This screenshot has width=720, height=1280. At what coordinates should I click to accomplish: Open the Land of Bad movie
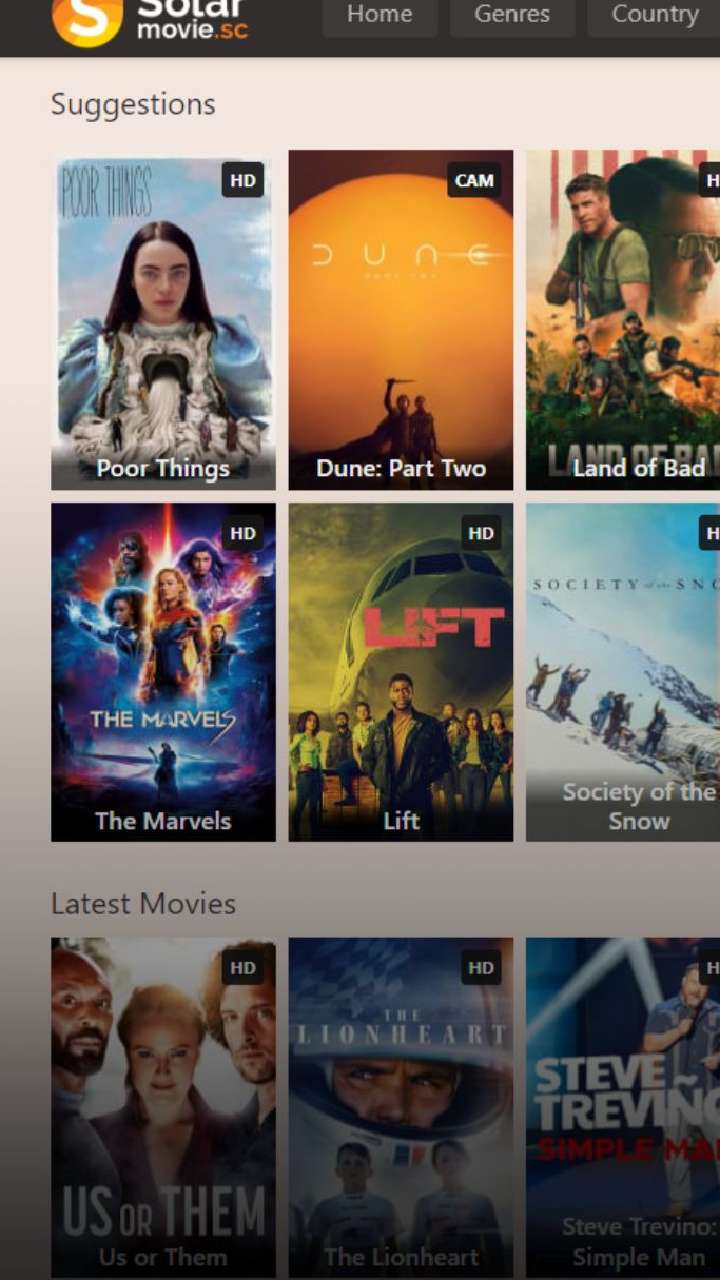[624, 320]
